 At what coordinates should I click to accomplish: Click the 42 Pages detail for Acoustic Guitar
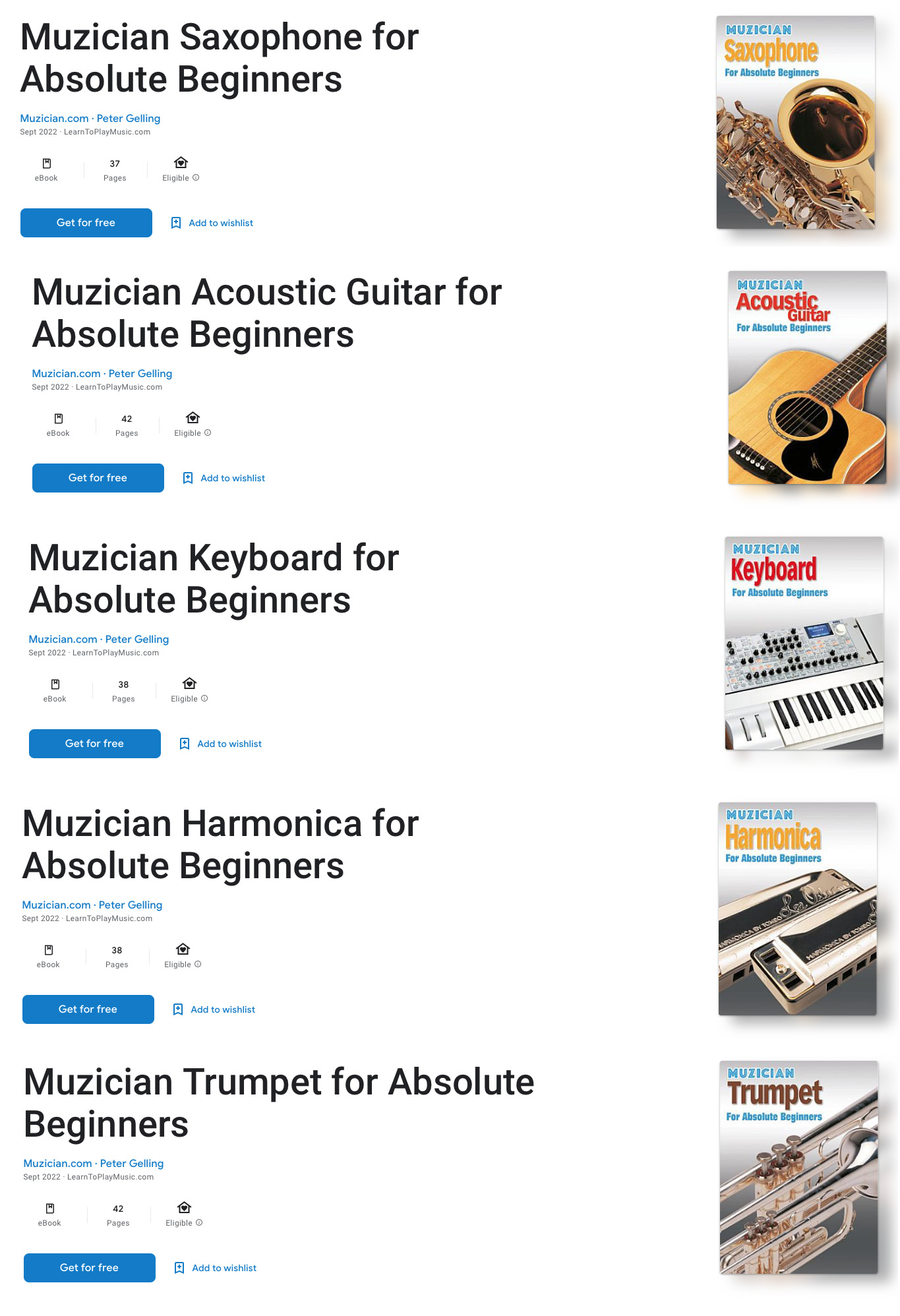126,425
